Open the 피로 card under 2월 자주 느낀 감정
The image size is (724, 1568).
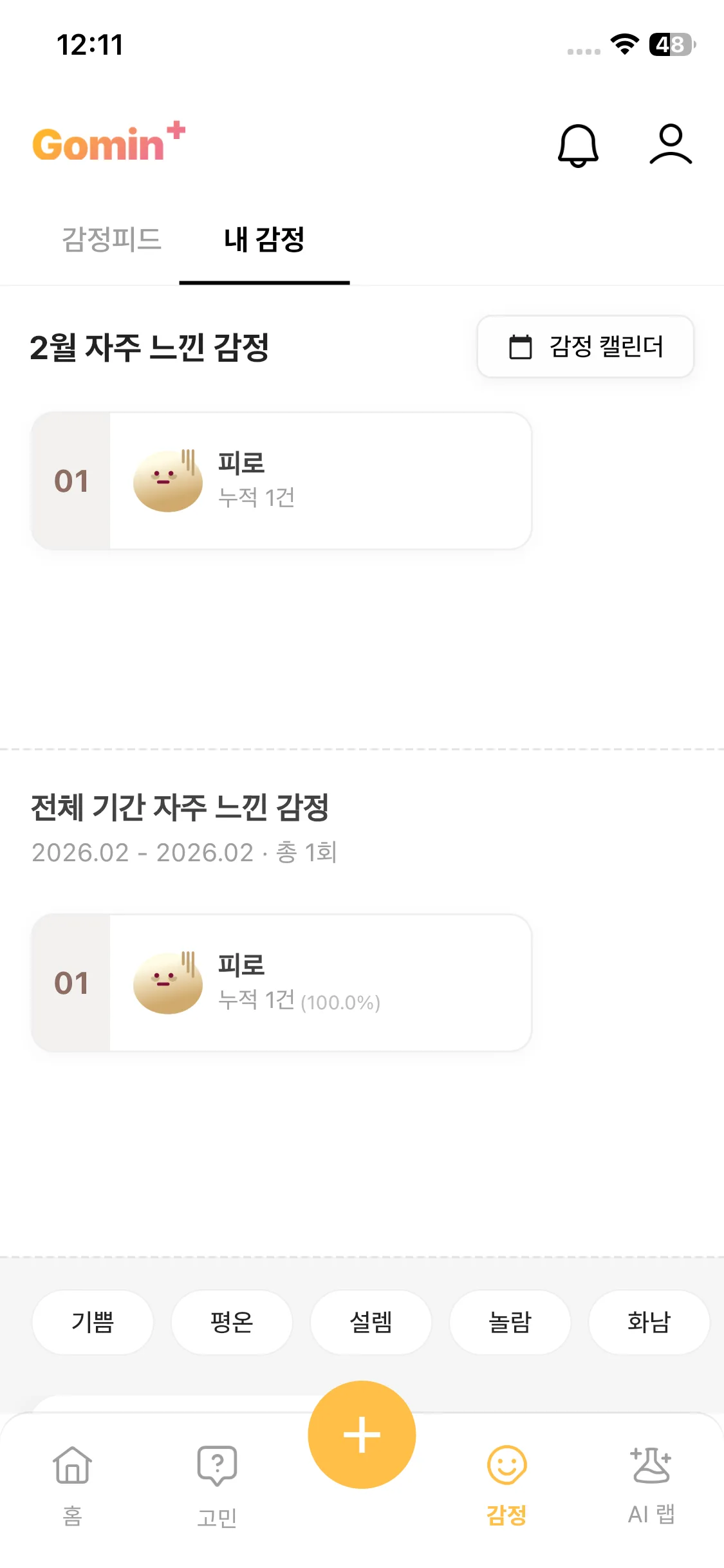(281, 481)
